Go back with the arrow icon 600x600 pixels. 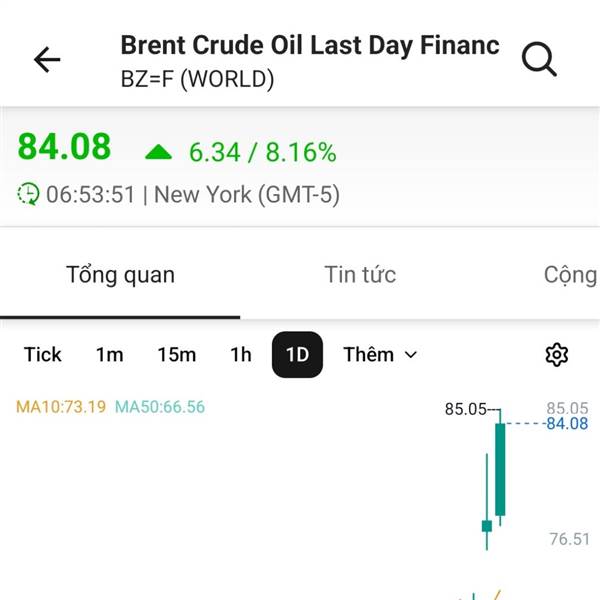tap(47, 60)
